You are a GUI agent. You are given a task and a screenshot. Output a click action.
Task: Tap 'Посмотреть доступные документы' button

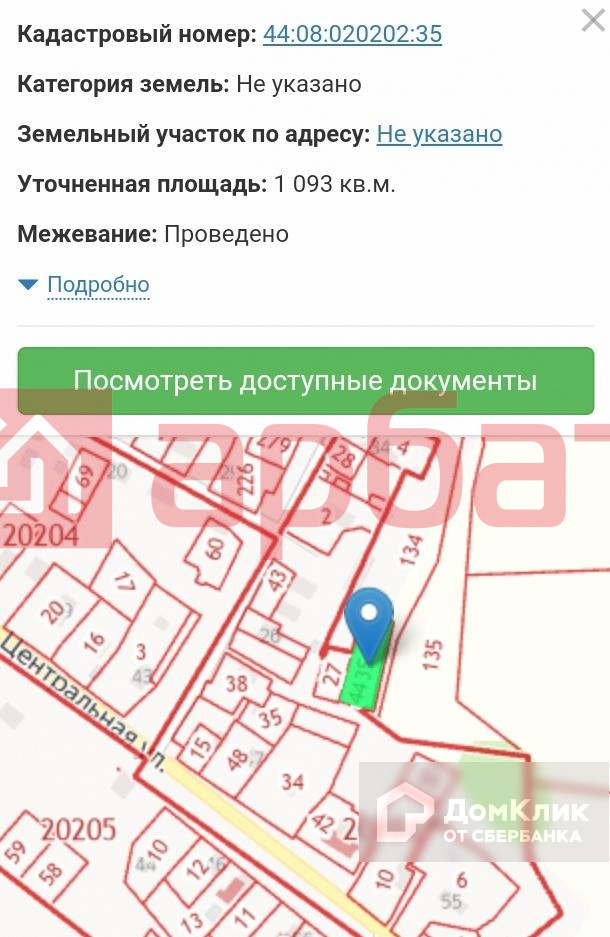point(305,381)
